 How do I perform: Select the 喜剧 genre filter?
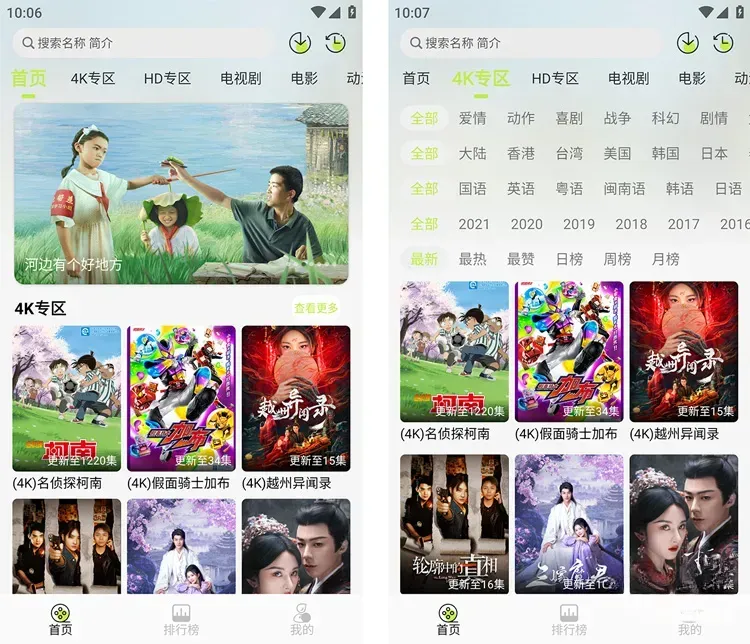coord(569,118)
